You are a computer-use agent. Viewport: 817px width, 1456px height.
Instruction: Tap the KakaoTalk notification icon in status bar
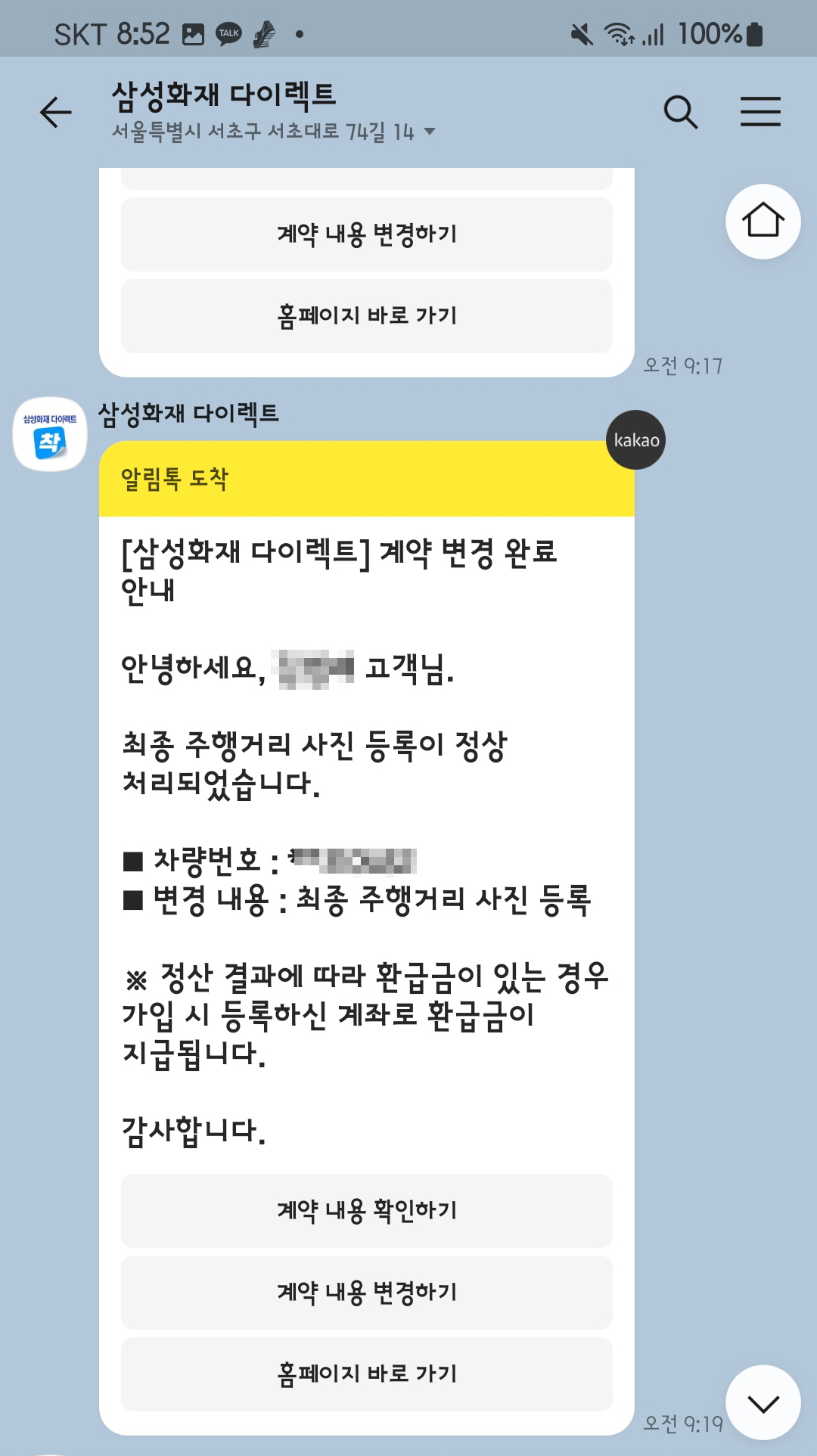(229, 33)
